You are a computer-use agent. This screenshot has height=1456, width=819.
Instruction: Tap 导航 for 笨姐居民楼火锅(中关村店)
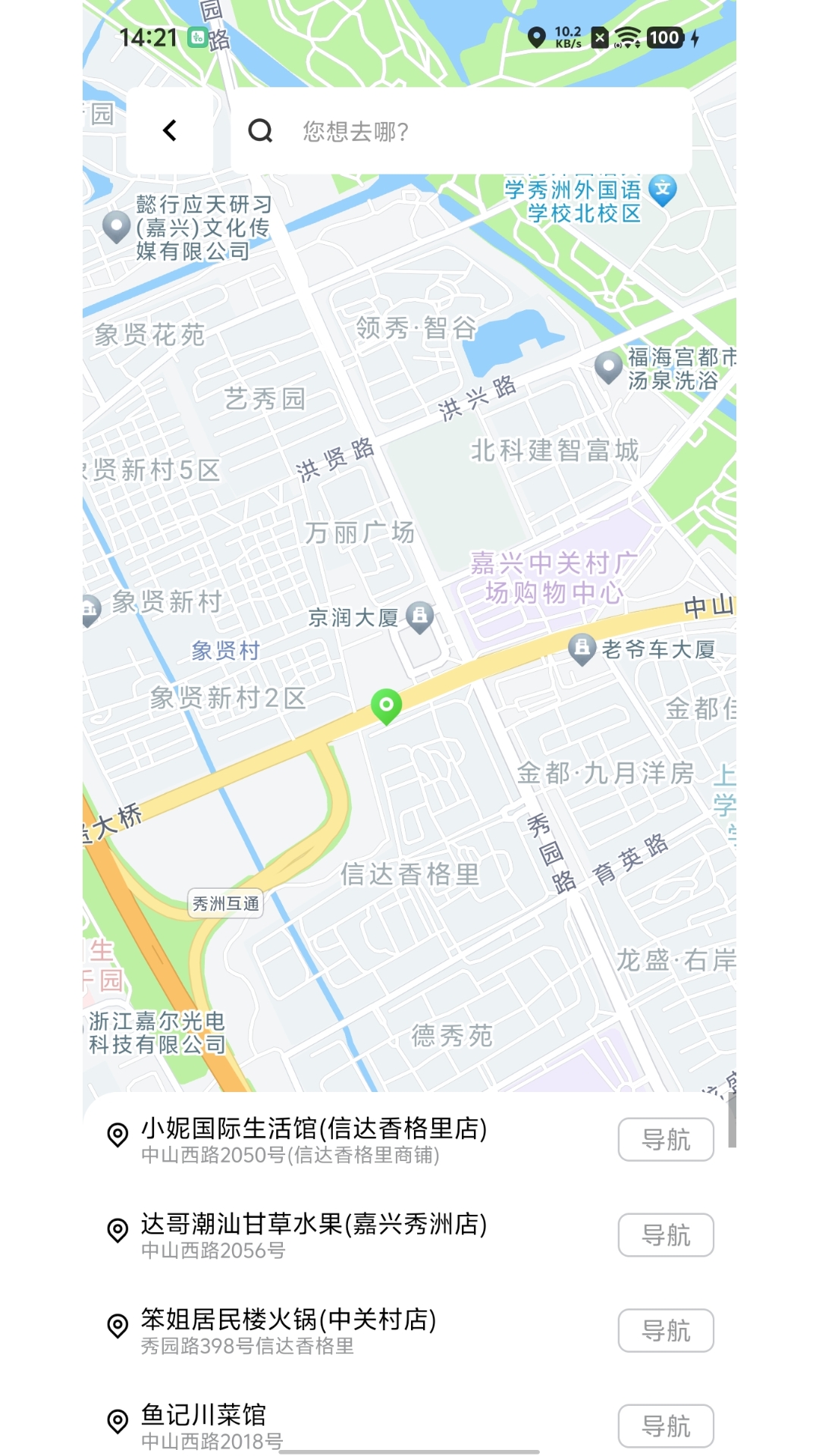(665, 1330)
